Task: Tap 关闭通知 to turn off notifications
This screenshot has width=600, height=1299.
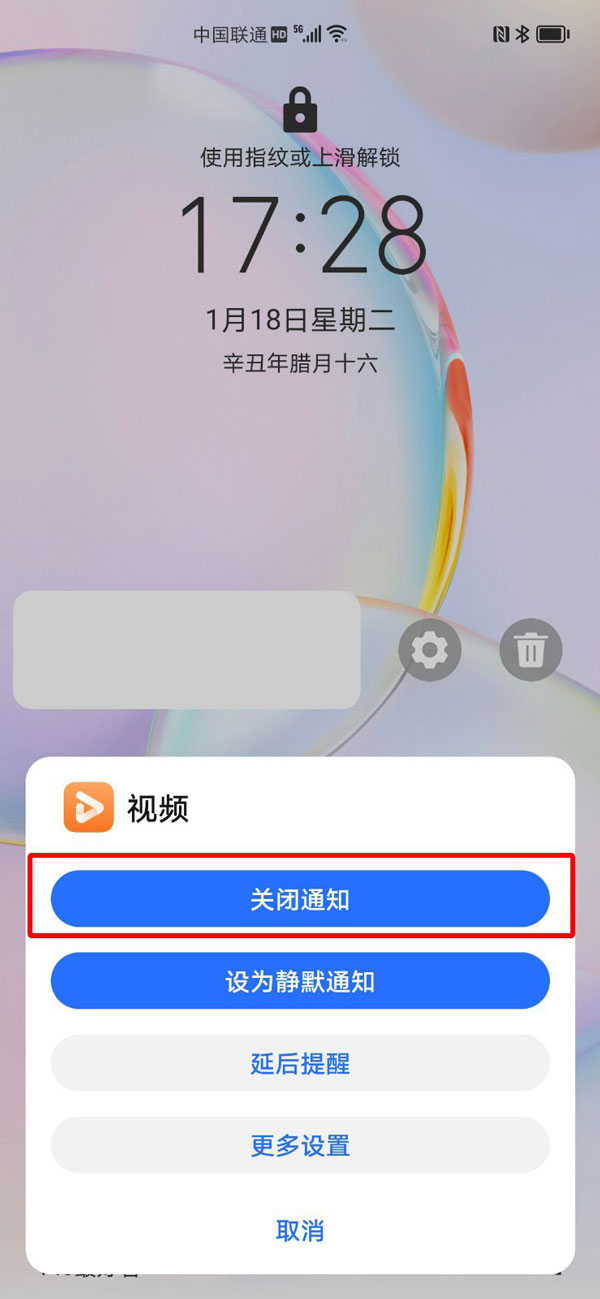Action: point(300,898)
